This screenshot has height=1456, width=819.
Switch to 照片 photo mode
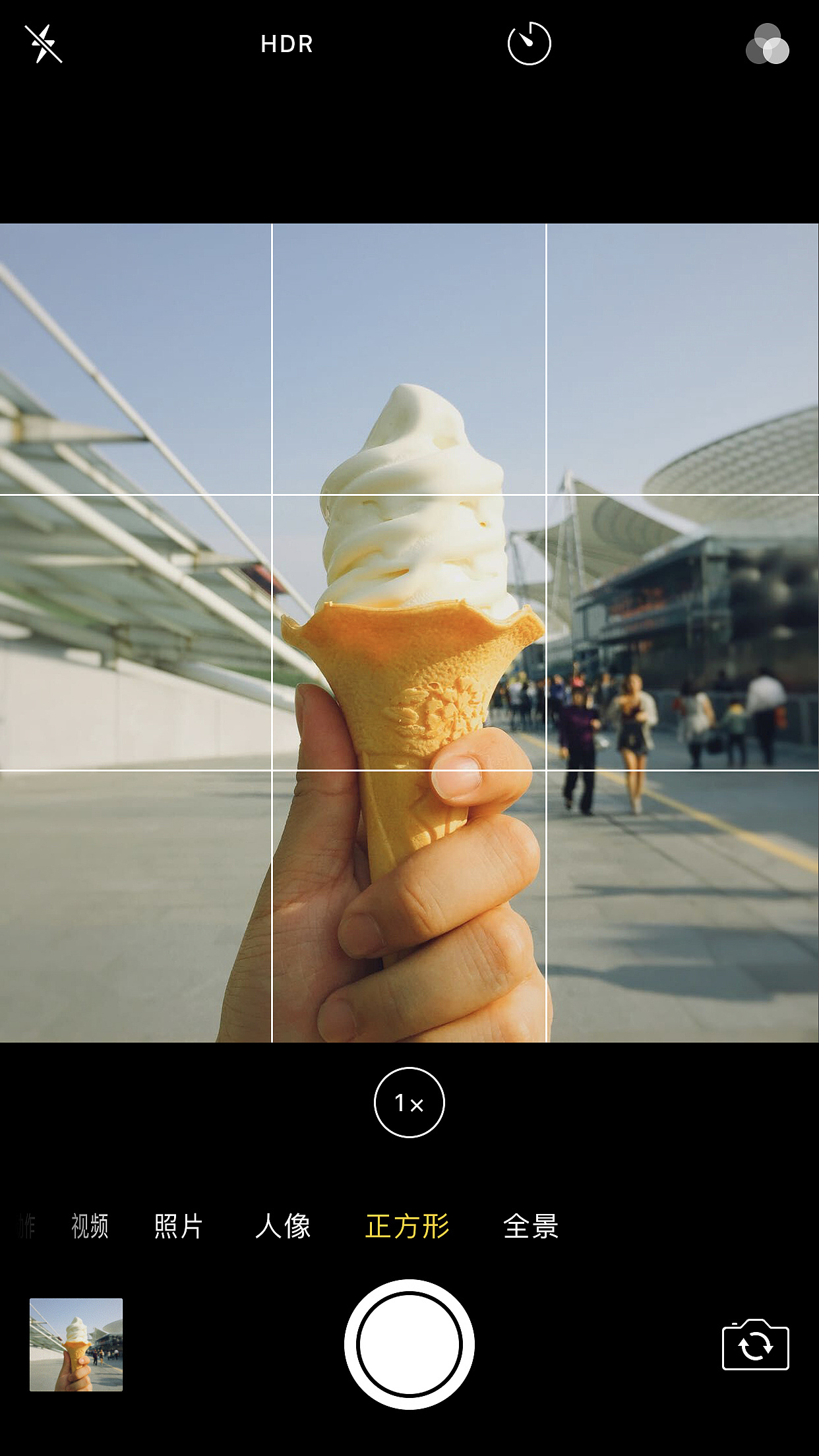(x=178, y=1227)
